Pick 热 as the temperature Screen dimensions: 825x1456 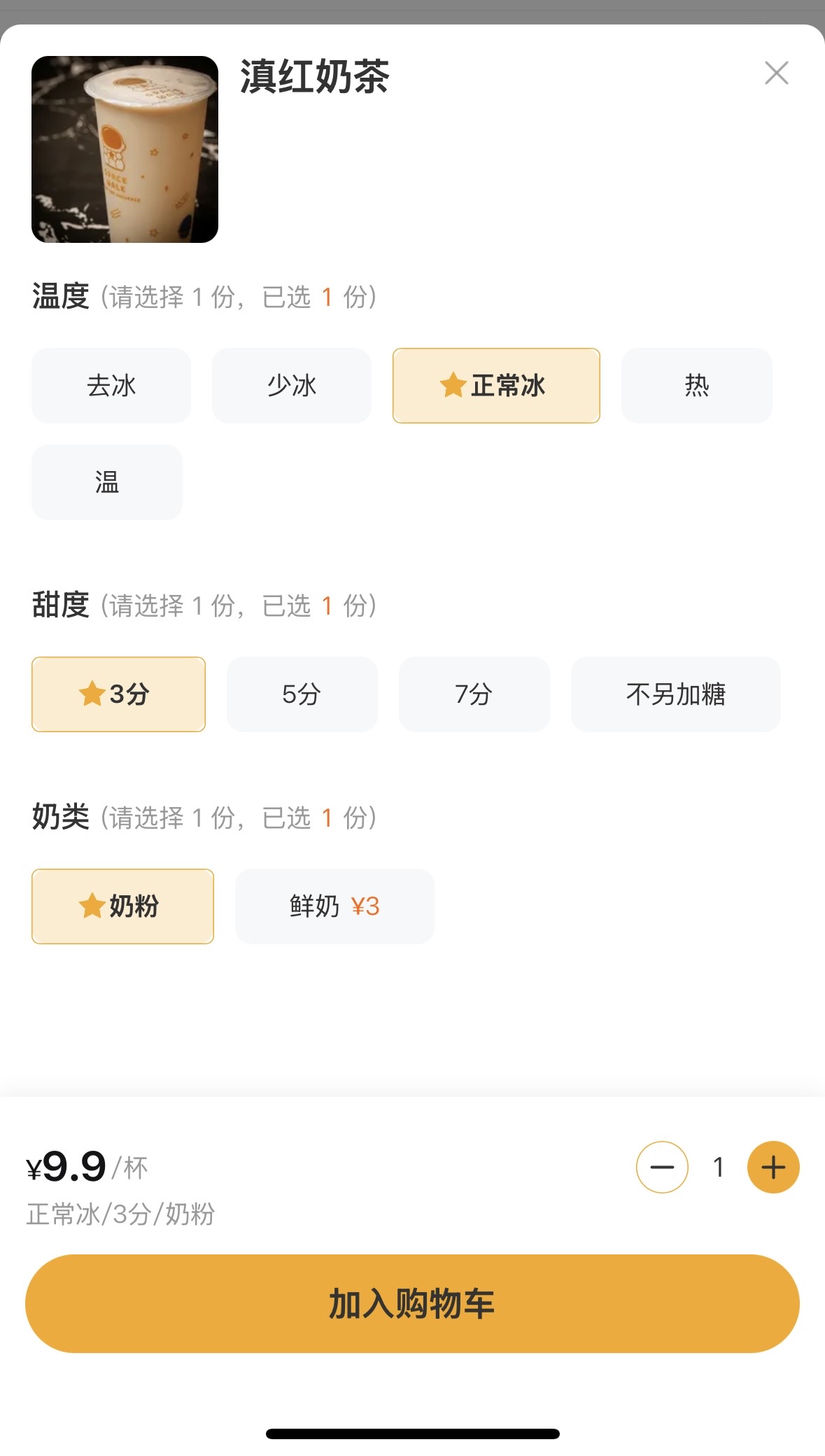coord(697,386)
